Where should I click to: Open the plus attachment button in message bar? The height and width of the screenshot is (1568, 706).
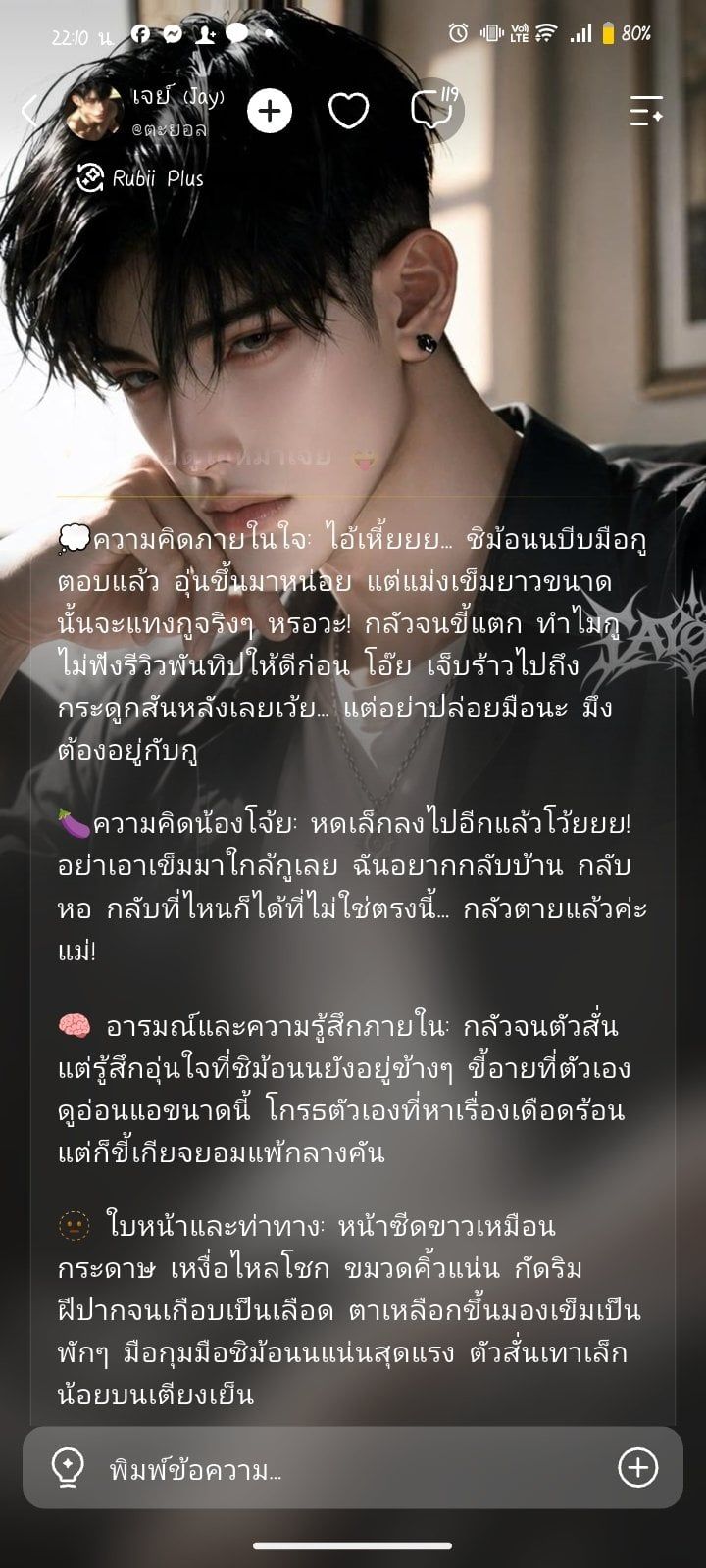[x=638, y=1467]
